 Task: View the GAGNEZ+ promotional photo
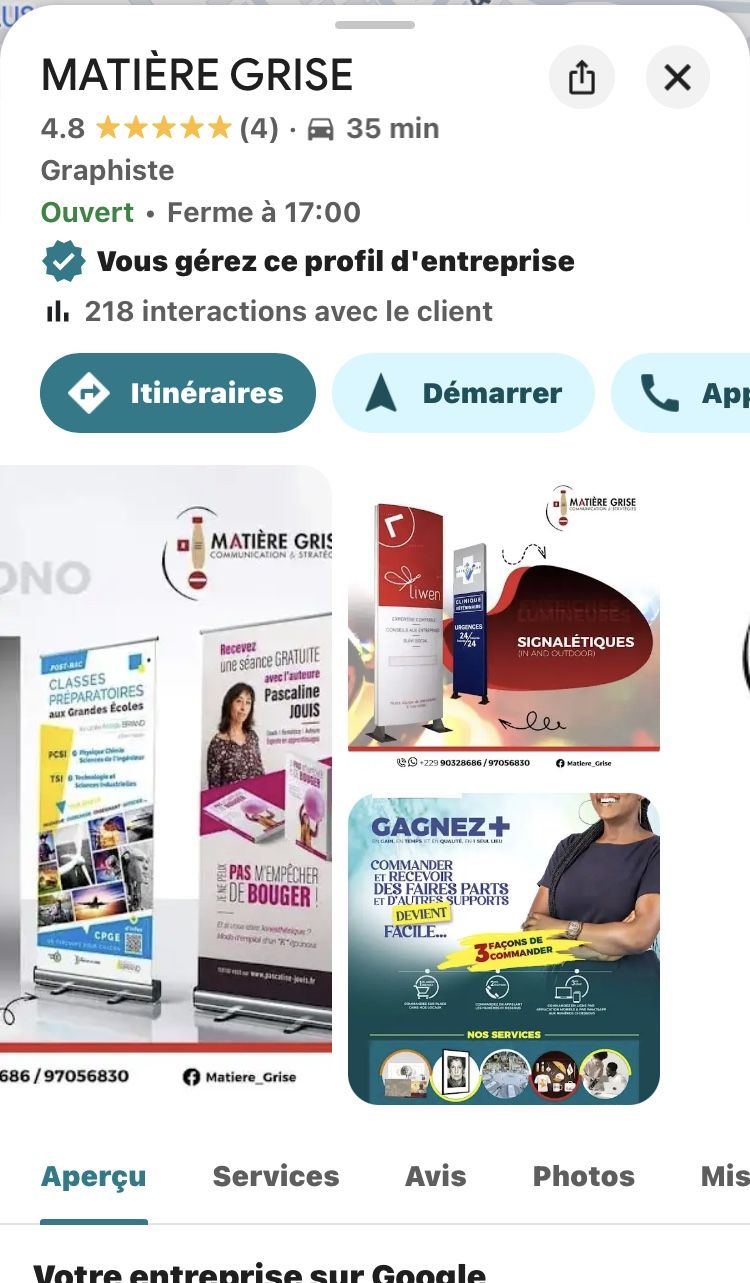pos(503,948)
